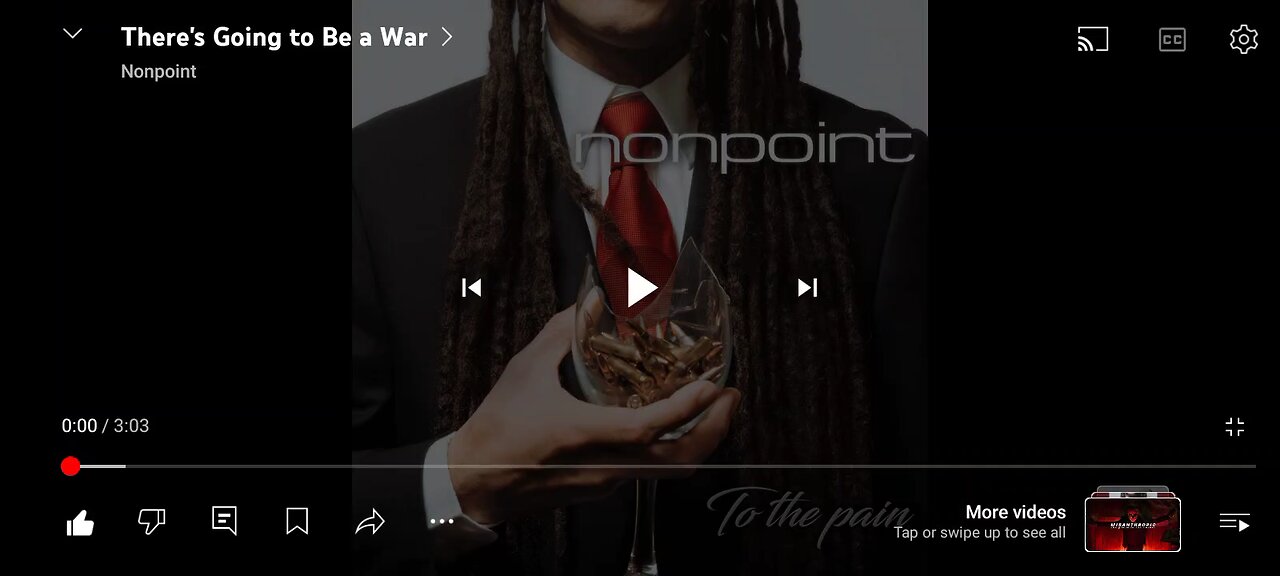
Task: Like this video
Action: [80, 522]
